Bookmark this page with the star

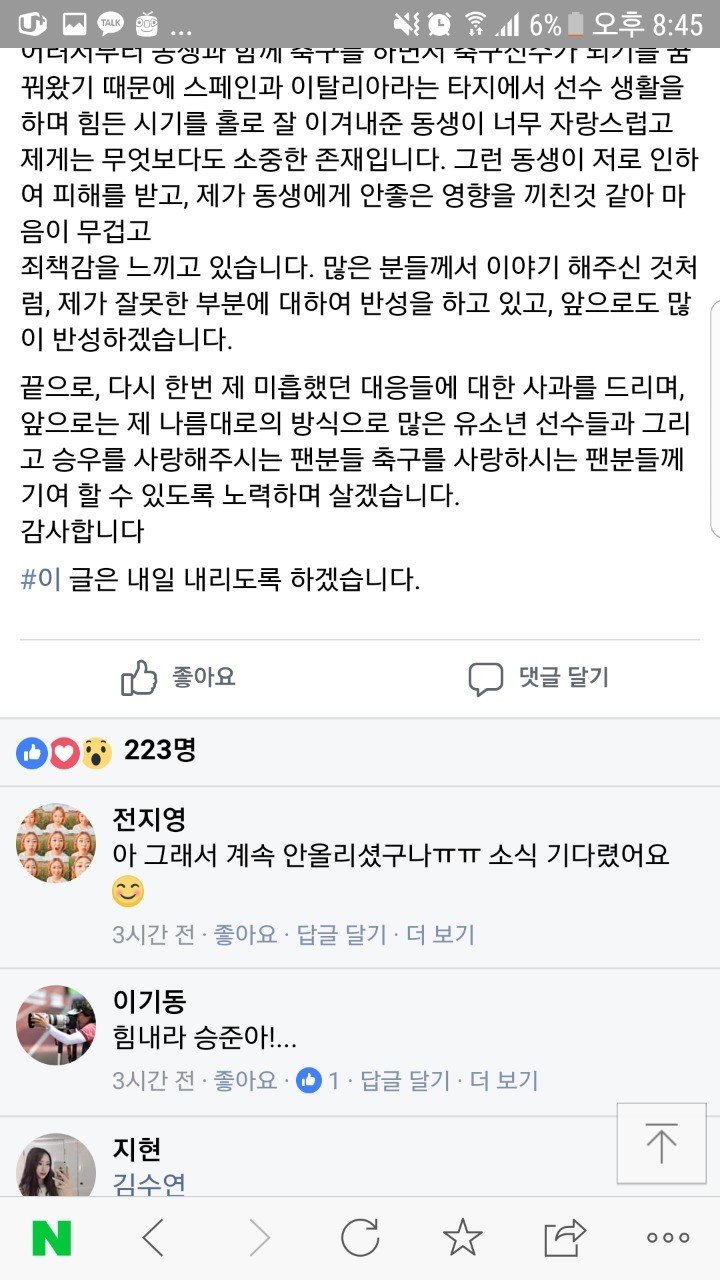click(462, 1238)
